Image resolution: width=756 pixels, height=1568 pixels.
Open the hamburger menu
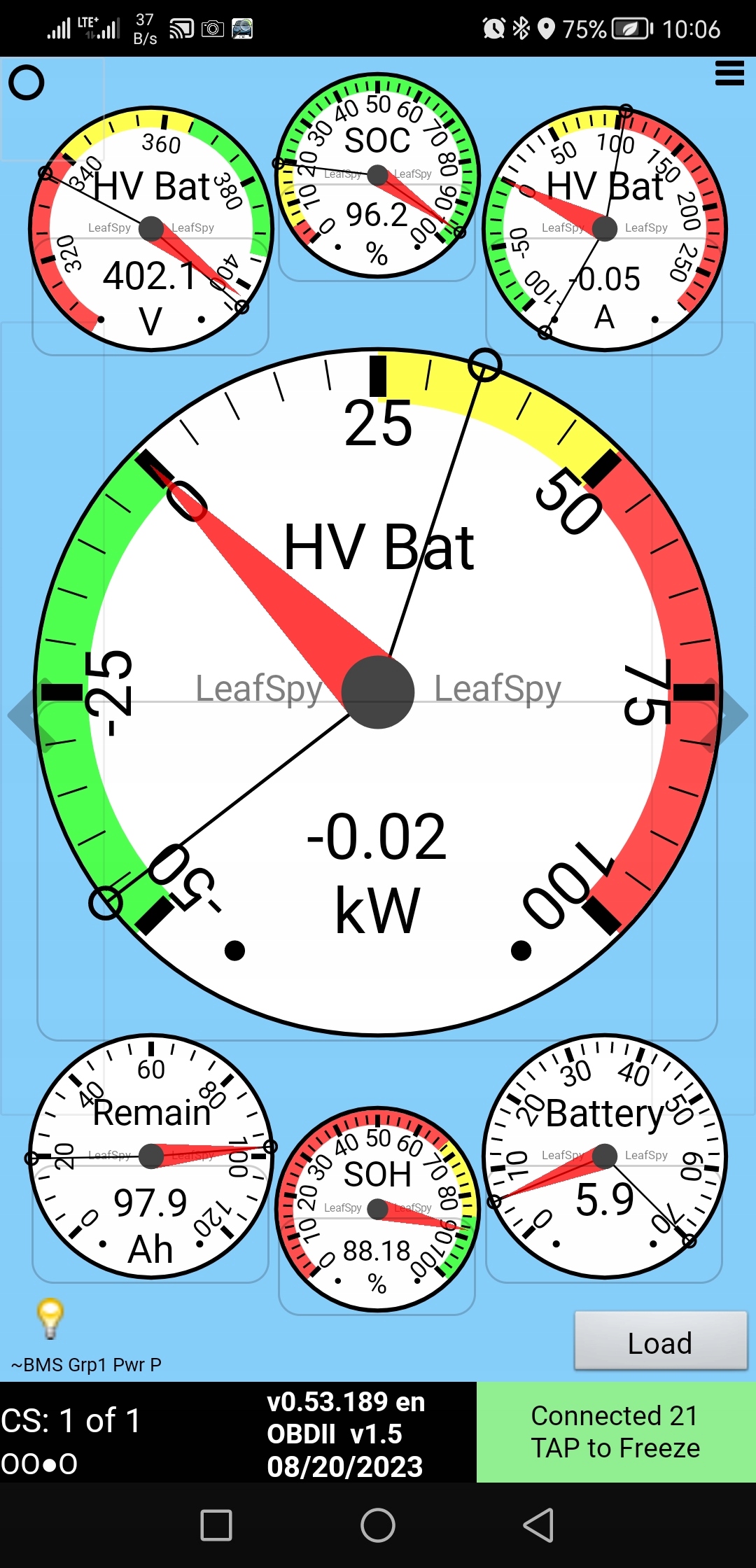(729, 73)
